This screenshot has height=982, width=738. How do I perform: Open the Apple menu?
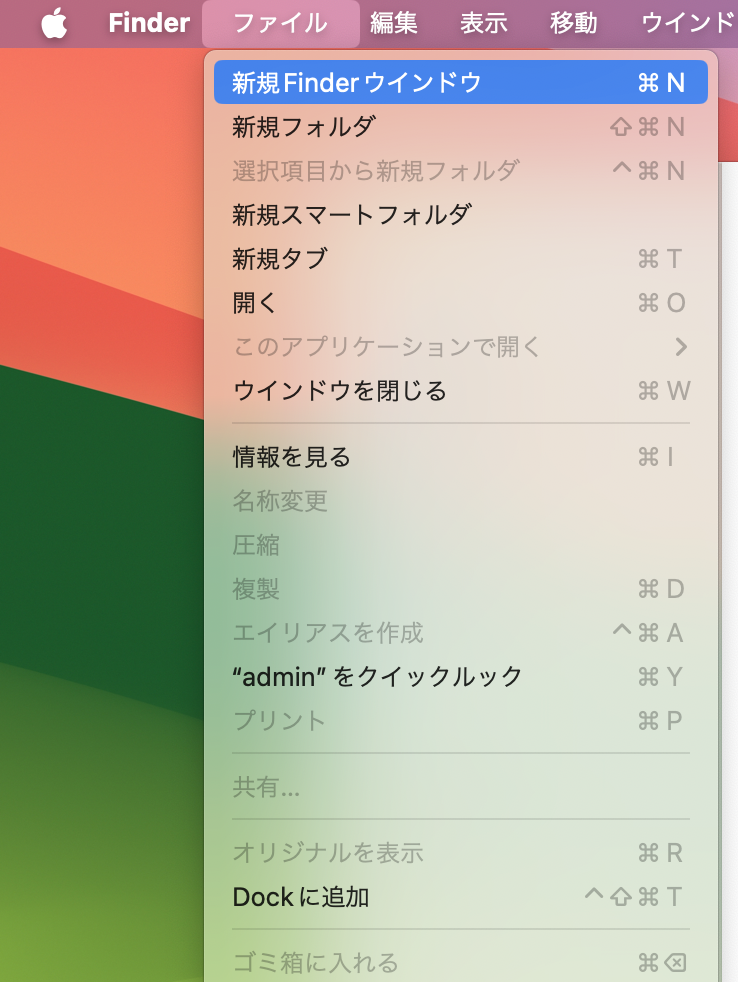pos(54,23)
